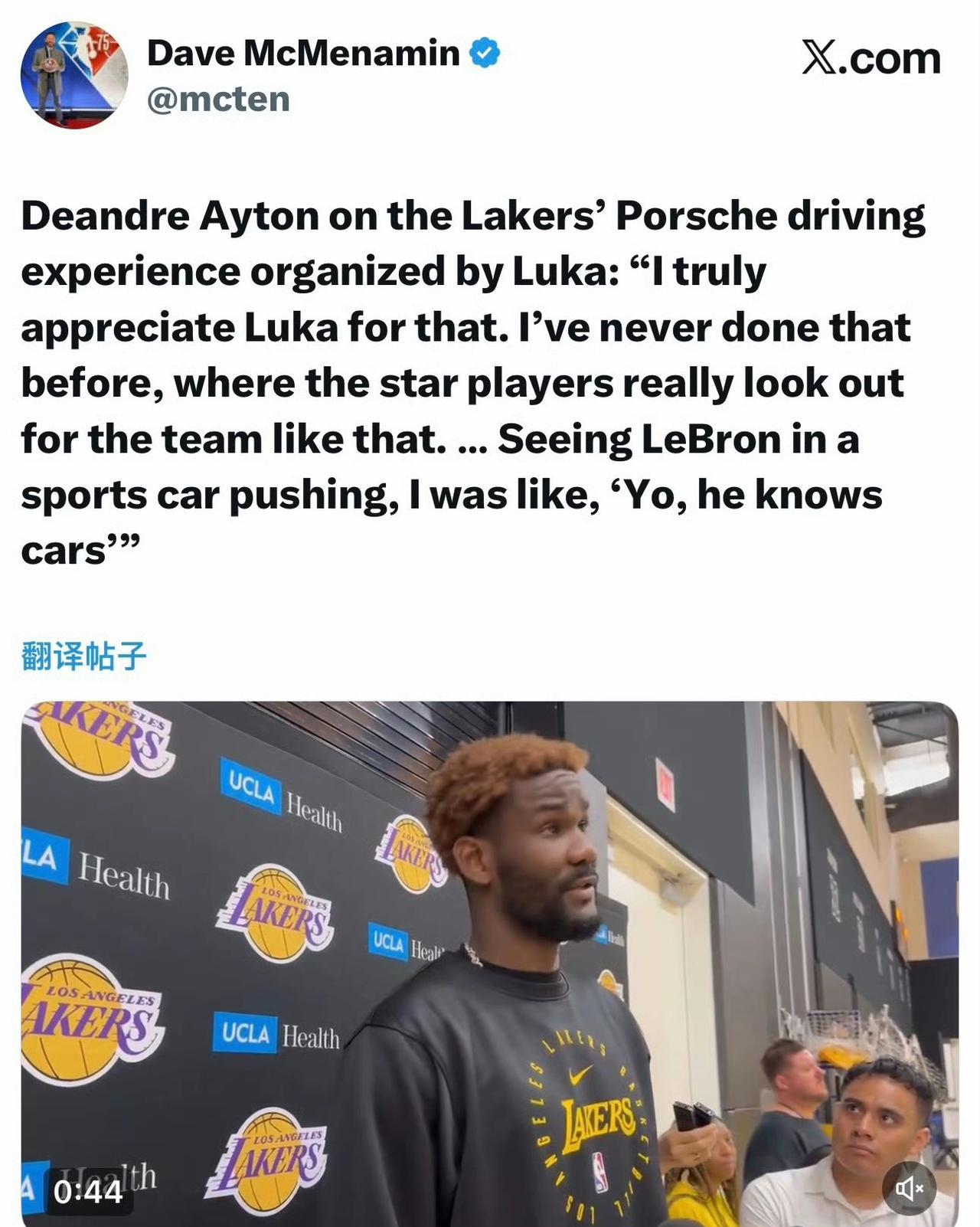Open the @mcten profile from the name

[x=303, y=53]
